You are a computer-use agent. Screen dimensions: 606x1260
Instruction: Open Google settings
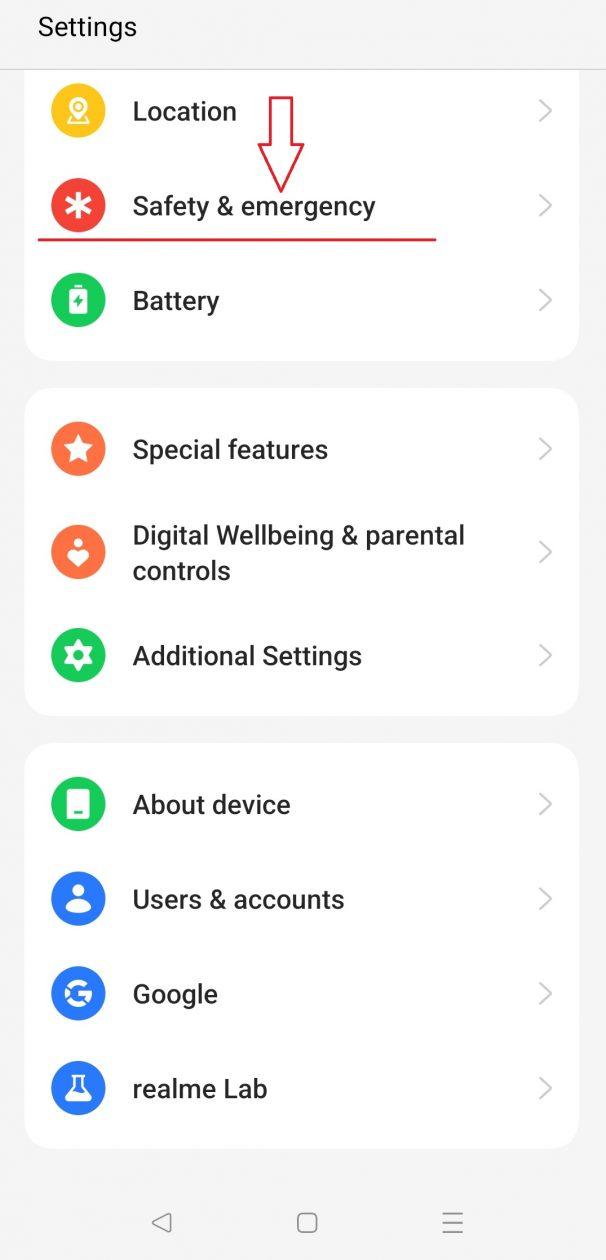coord(302,995)
